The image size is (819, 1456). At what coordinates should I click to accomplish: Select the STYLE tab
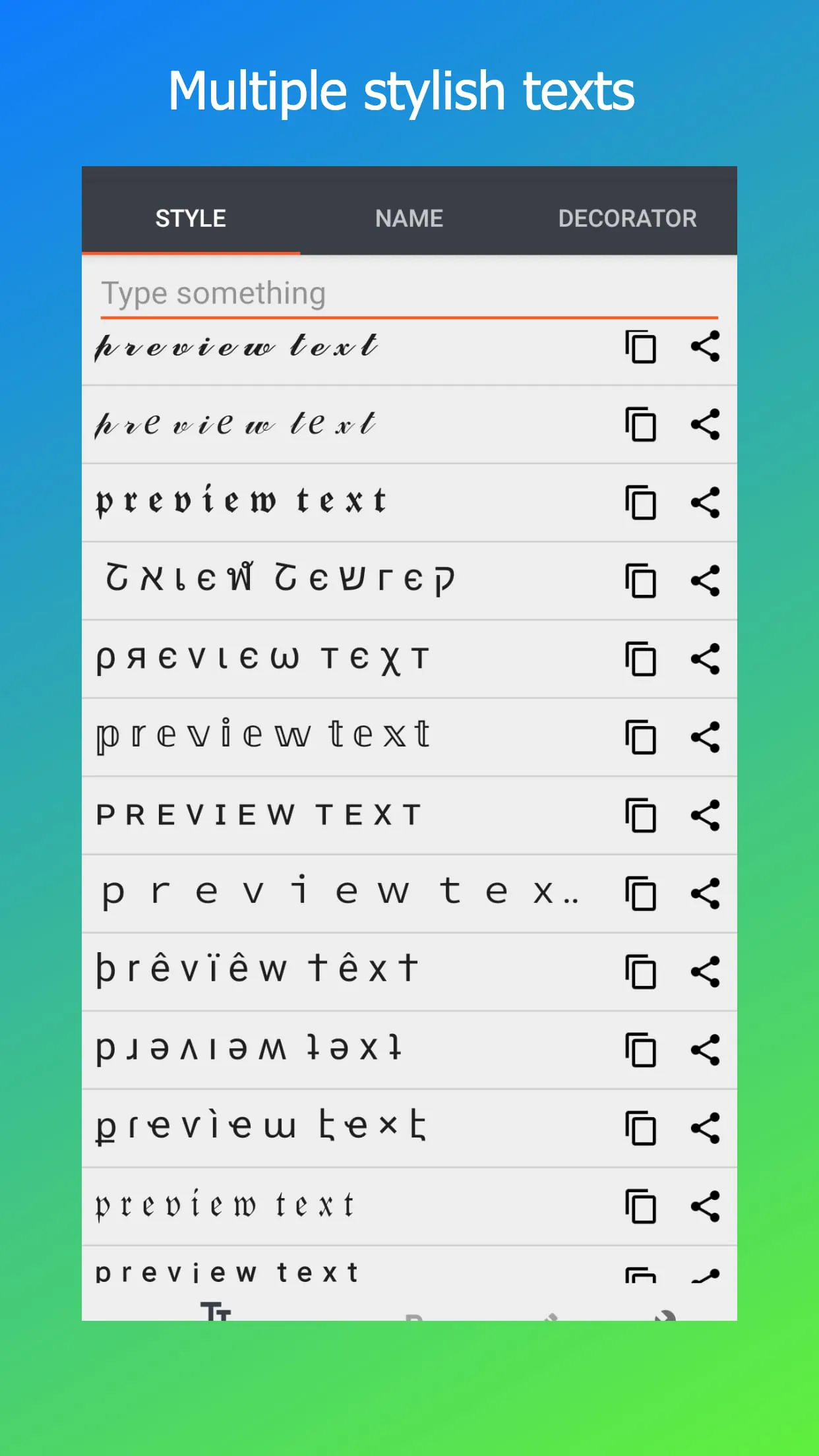[x=190, y=218]
